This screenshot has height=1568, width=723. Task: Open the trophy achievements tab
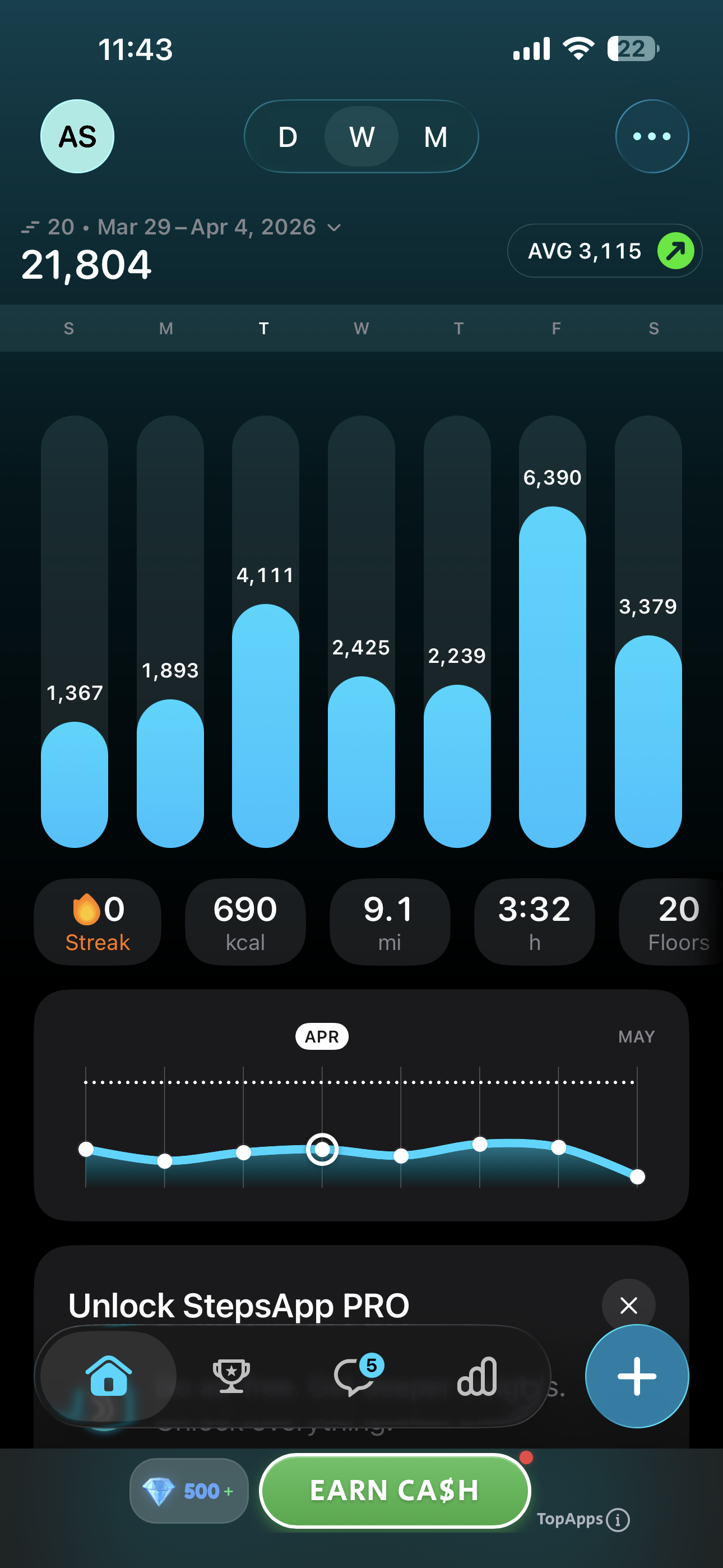tap(231, 1376)
